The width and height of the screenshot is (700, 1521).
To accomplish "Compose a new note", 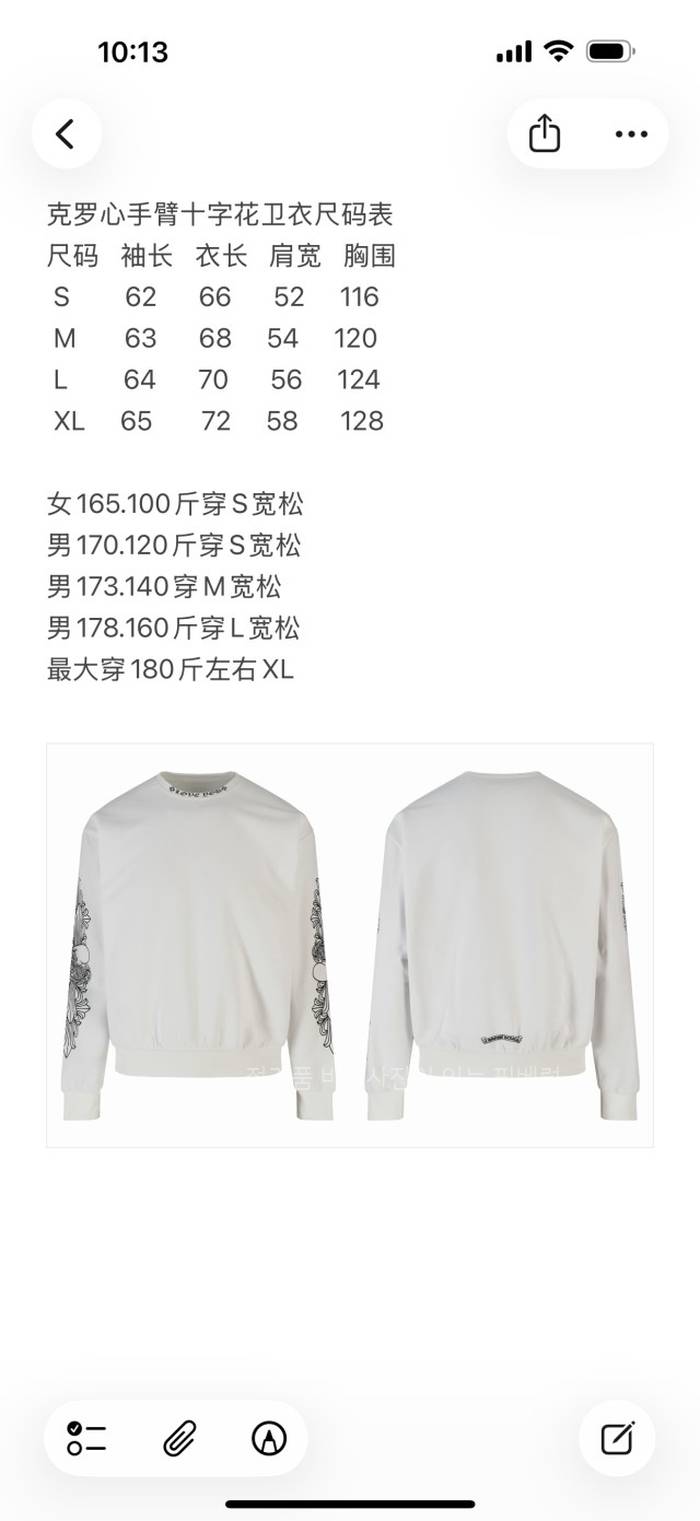I will [617, 1438].
